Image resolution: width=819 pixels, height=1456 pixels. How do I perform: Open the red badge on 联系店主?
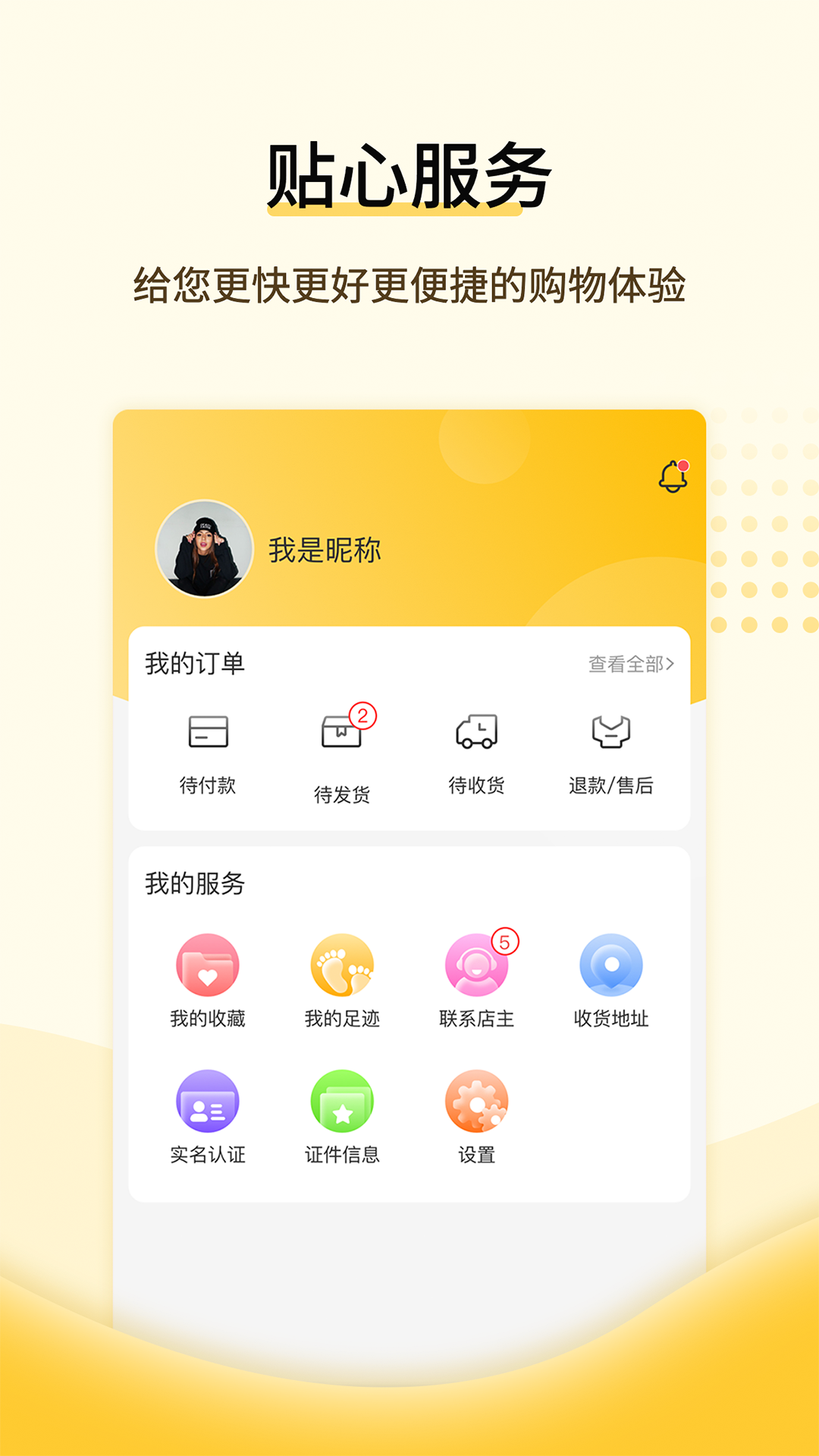click(505, 942)
